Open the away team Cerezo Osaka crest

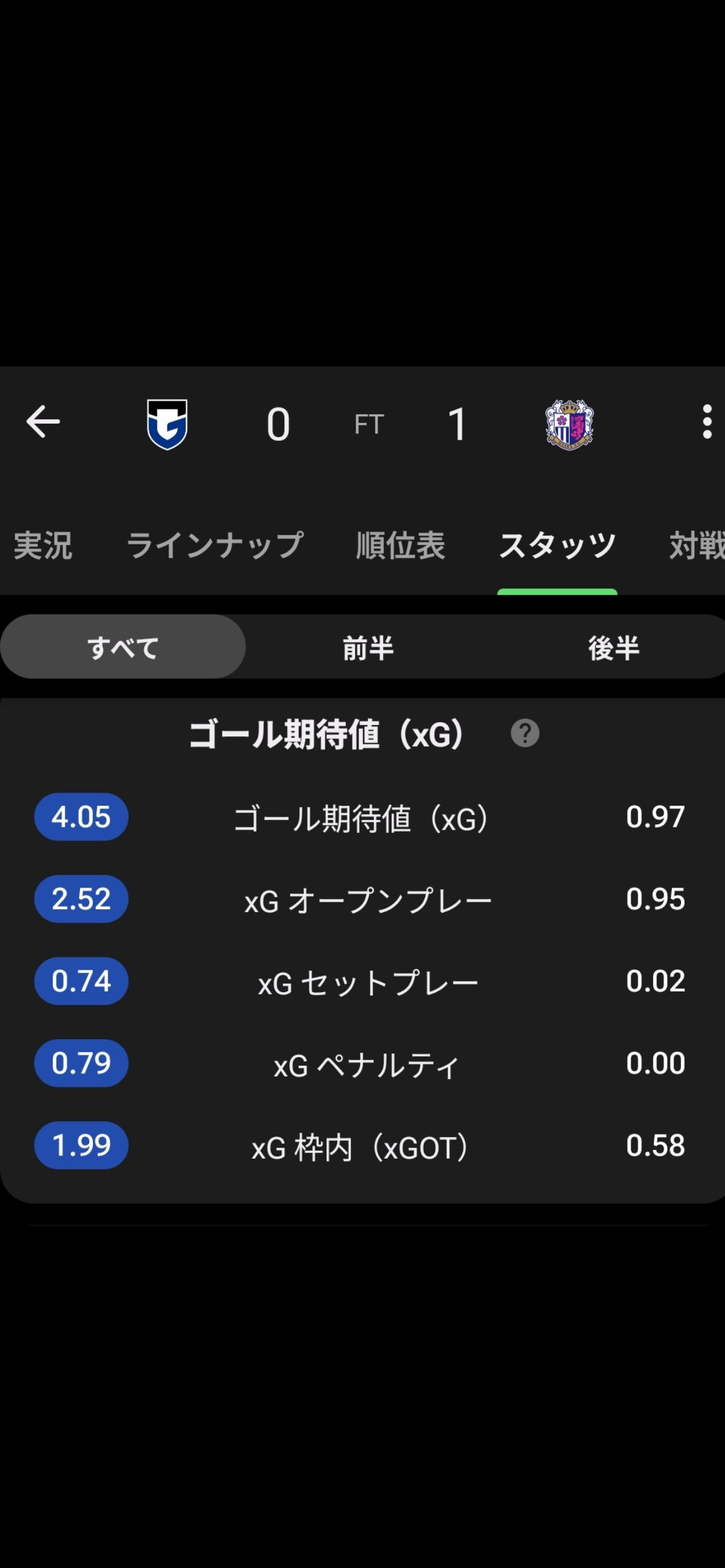[569, 424]
